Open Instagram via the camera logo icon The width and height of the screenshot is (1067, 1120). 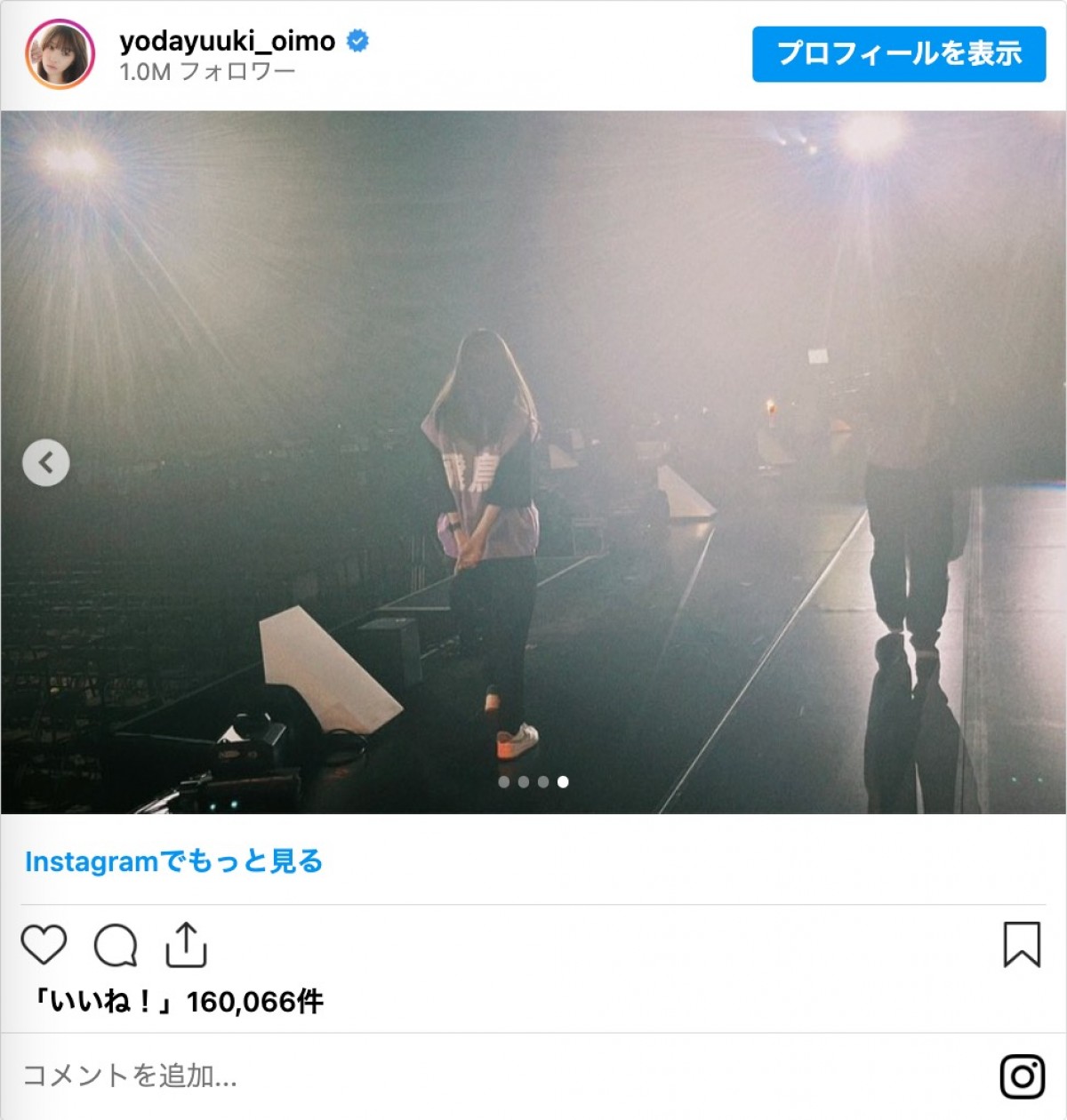point(1022,1076)
